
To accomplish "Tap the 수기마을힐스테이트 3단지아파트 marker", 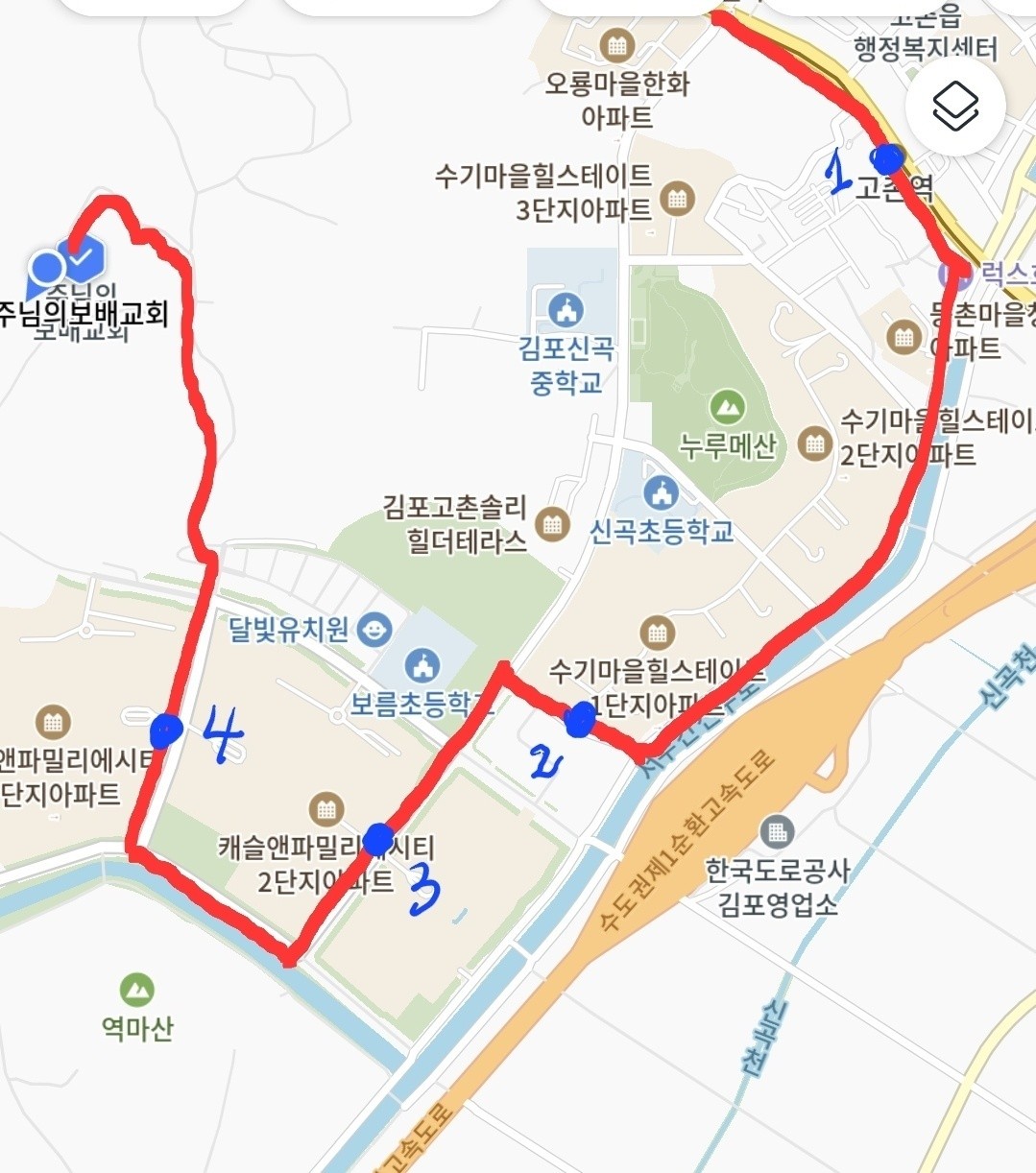I will pos(678,199).
